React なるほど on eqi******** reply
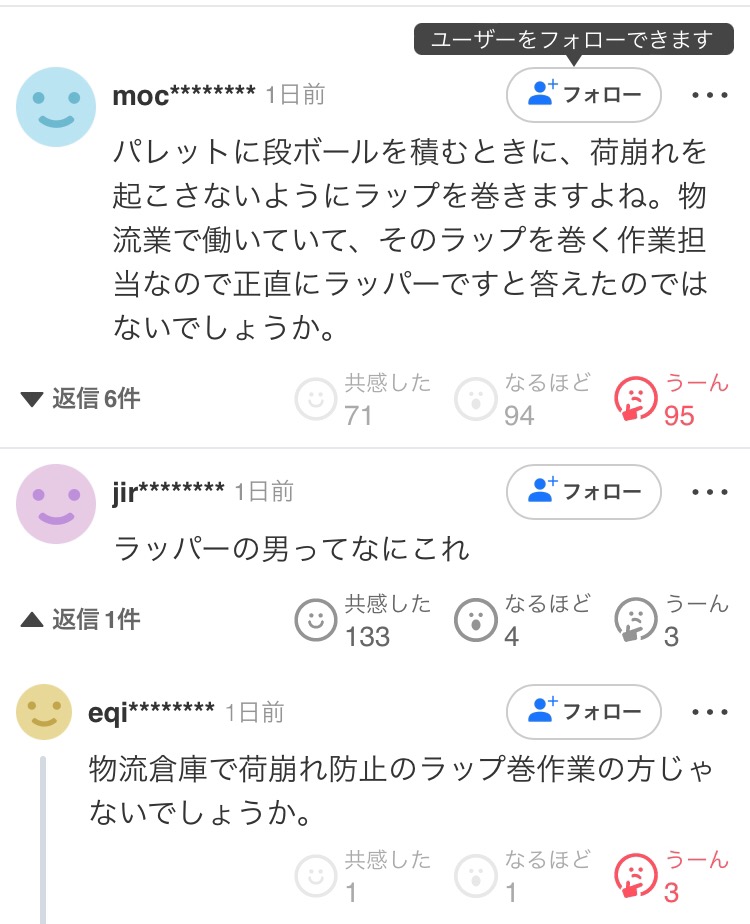Screen dimensions: 750x924 476,876
